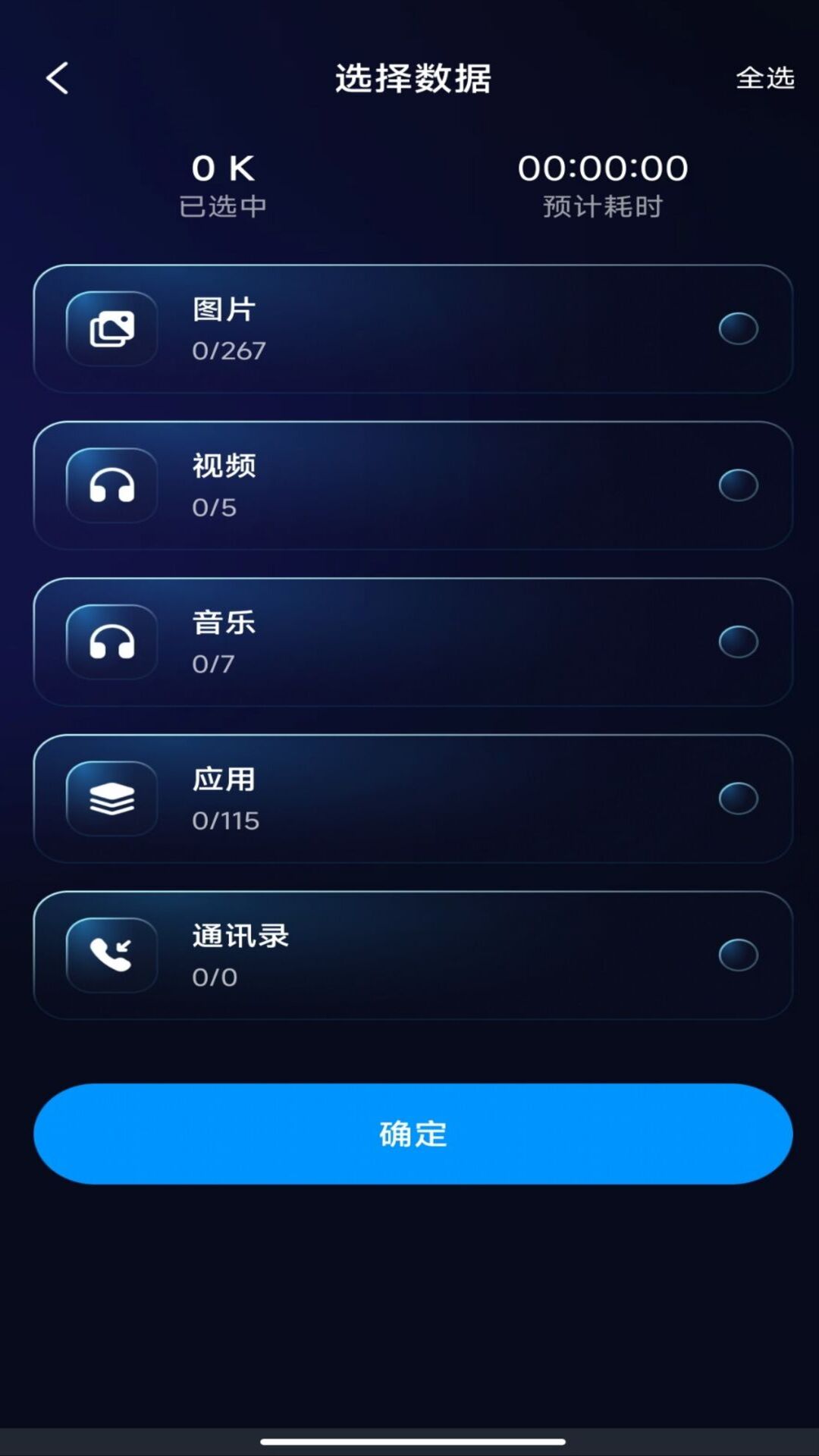Tap the 00:00:00 estimated time display

click(603, 168)
